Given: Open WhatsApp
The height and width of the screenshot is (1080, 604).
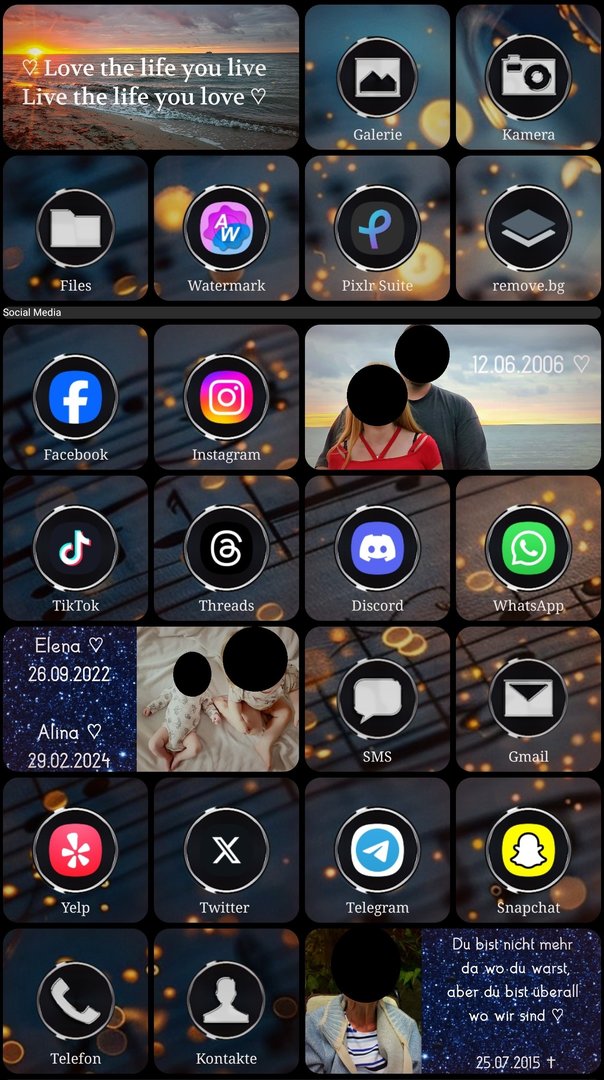Looking at the screenshot, I should click(x=528, y=549).
